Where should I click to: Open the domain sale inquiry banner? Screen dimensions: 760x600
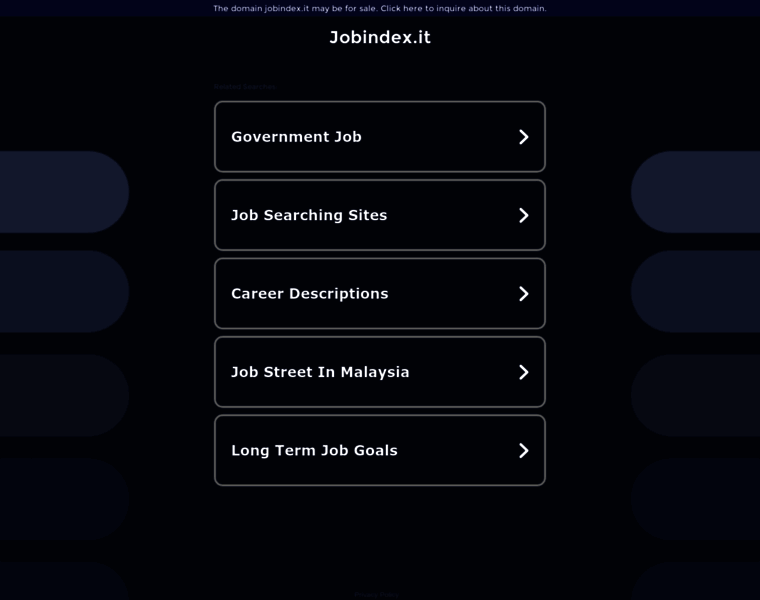(380, 8)
